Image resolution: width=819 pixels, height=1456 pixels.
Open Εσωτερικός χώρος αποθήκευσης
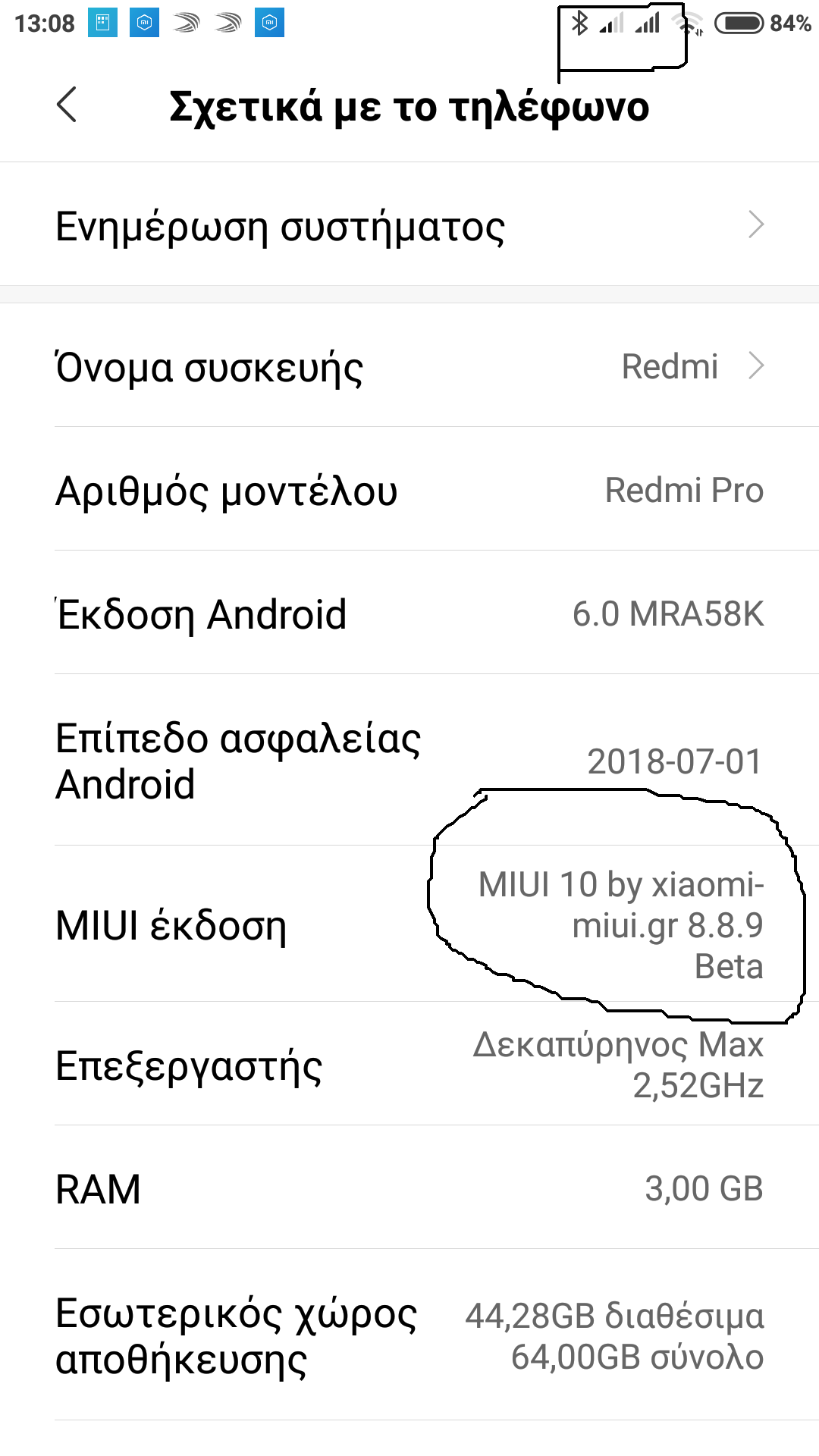pyautogui.click(x=409, y=1336)
